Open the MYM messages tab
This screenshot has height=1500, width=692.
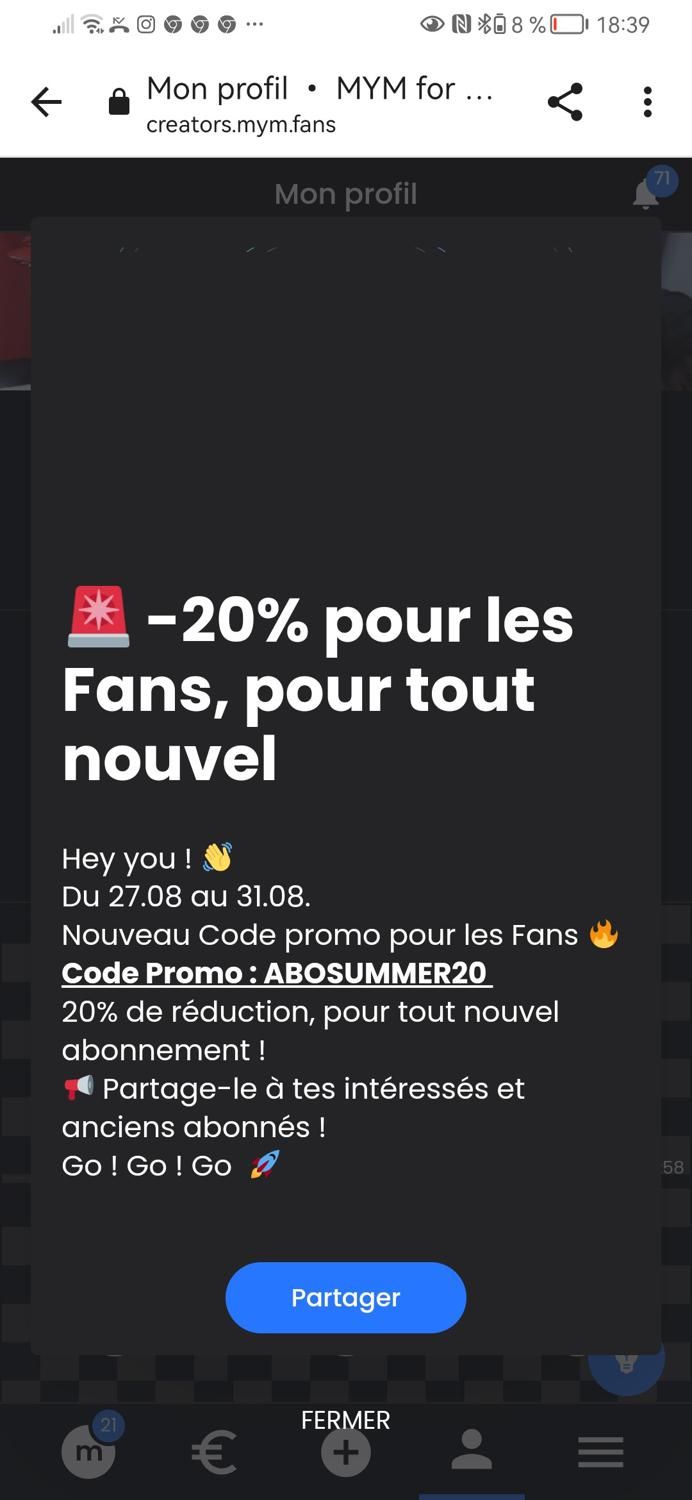pyautogui.click(x=88, y=1452)
